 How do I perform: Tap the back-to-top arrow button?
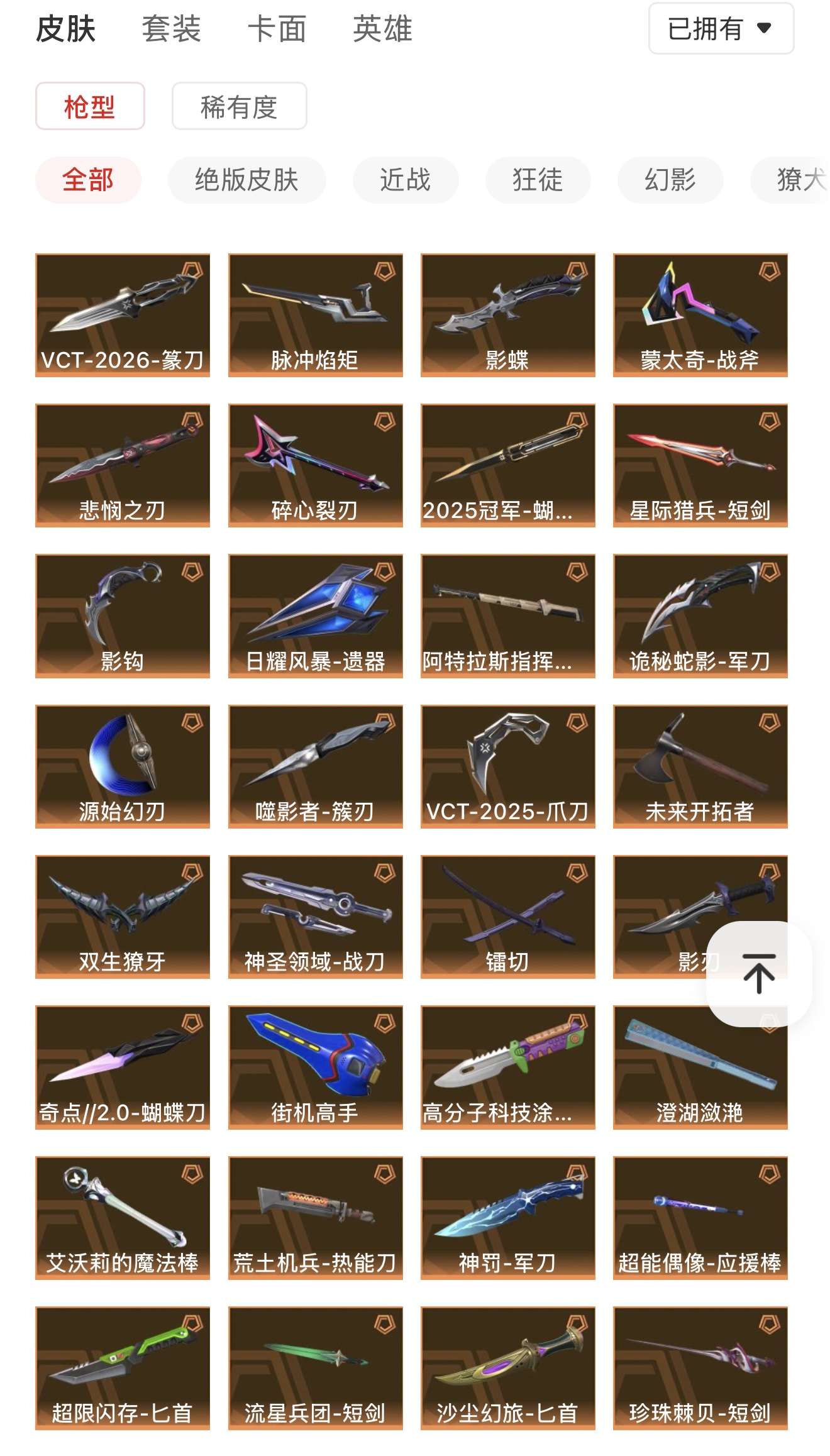point(758,973)
